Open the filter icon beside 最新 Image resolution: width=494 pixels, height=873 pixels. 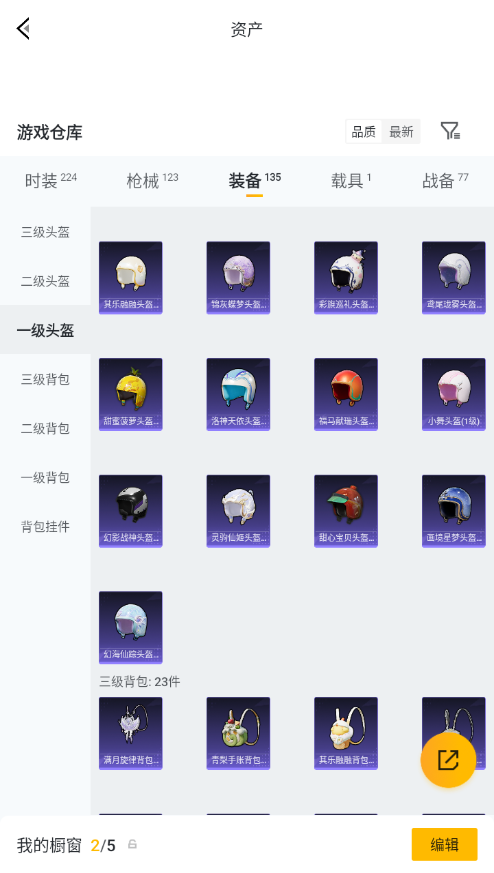pos(450,131)
